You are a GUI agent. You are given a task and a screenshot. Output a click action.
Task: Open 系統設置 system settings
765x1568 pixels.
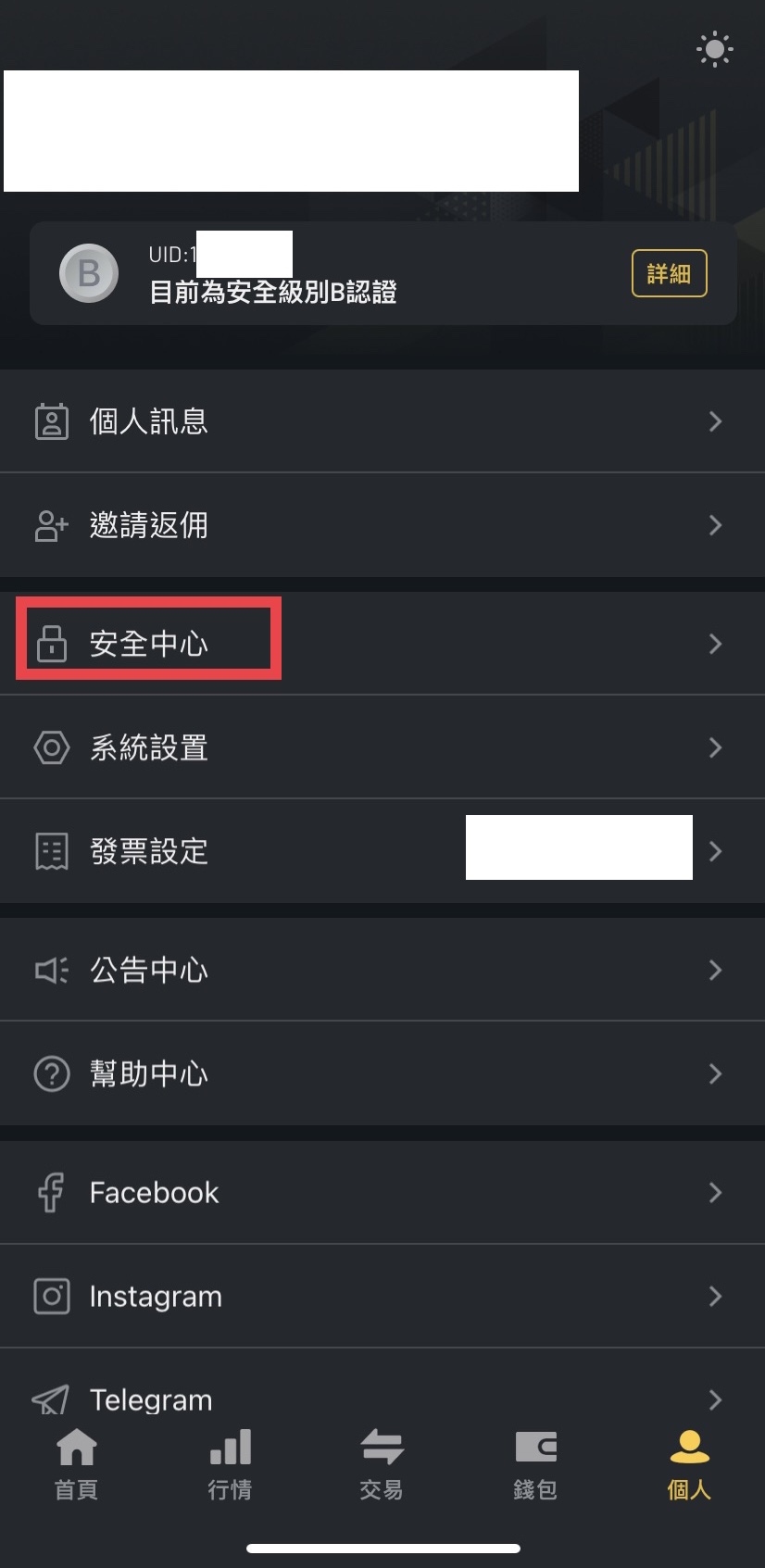382,747
